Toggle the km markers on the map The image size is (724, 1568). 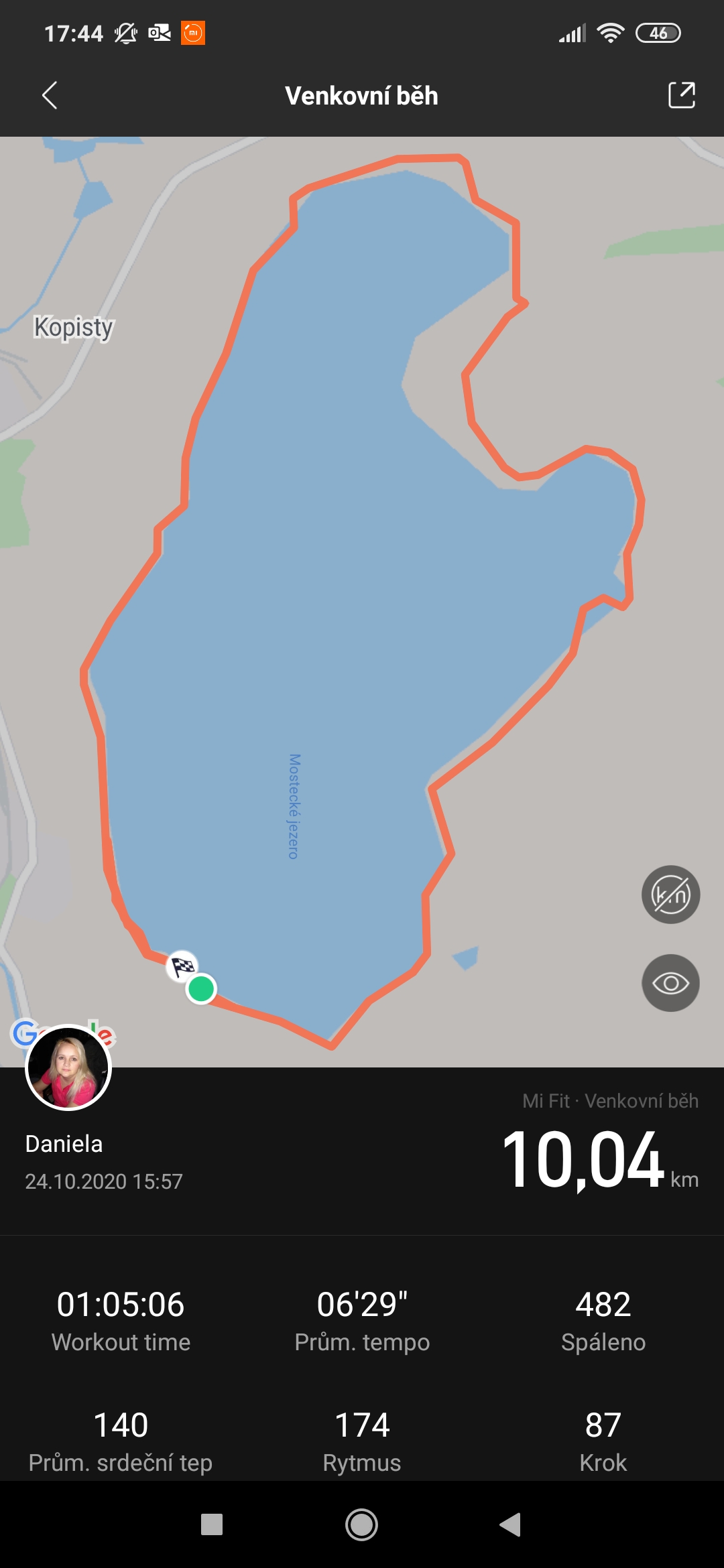click(x=671, y=895)
